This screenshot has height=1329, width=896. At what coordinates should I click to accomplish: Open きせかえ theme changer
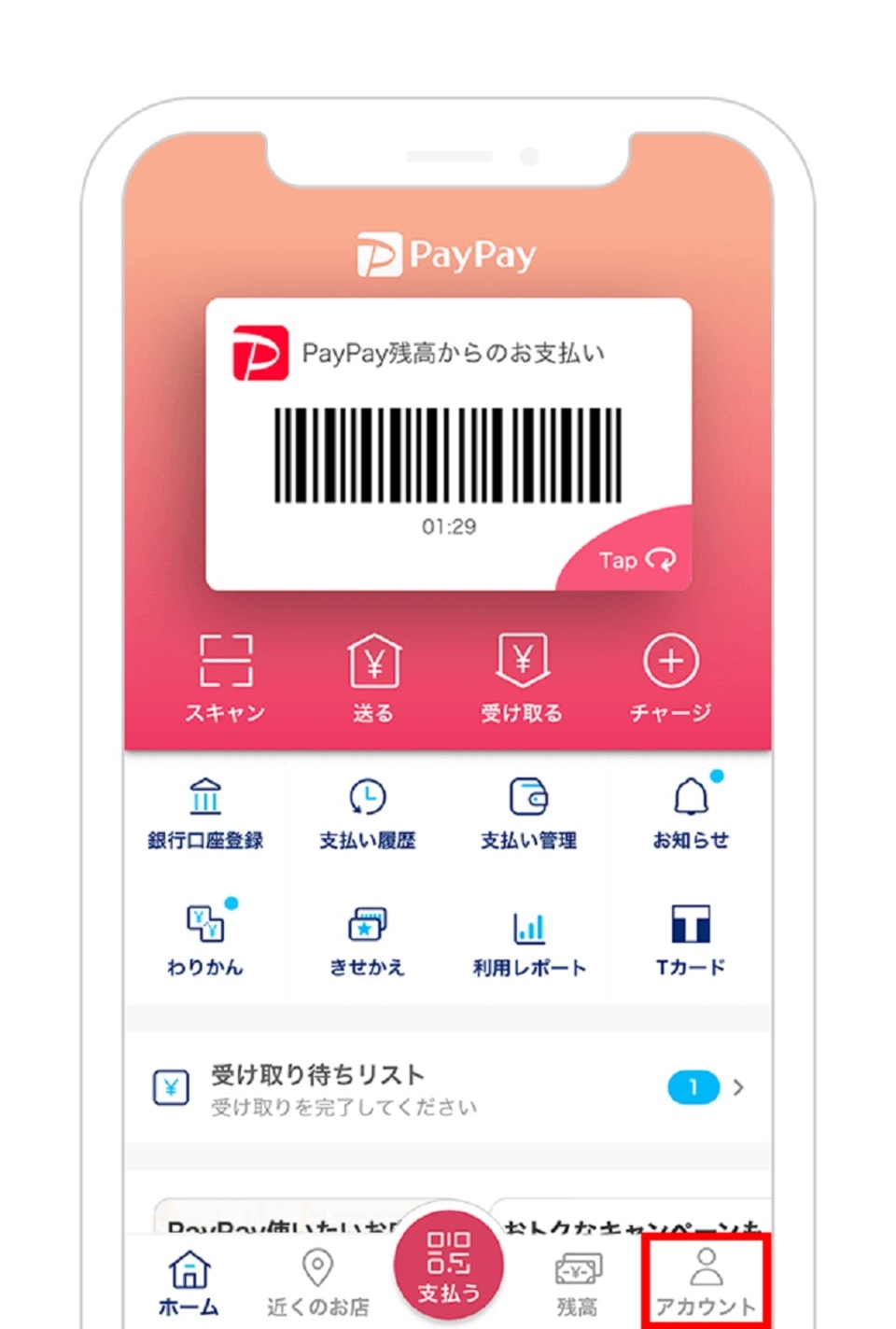(367, 941)
